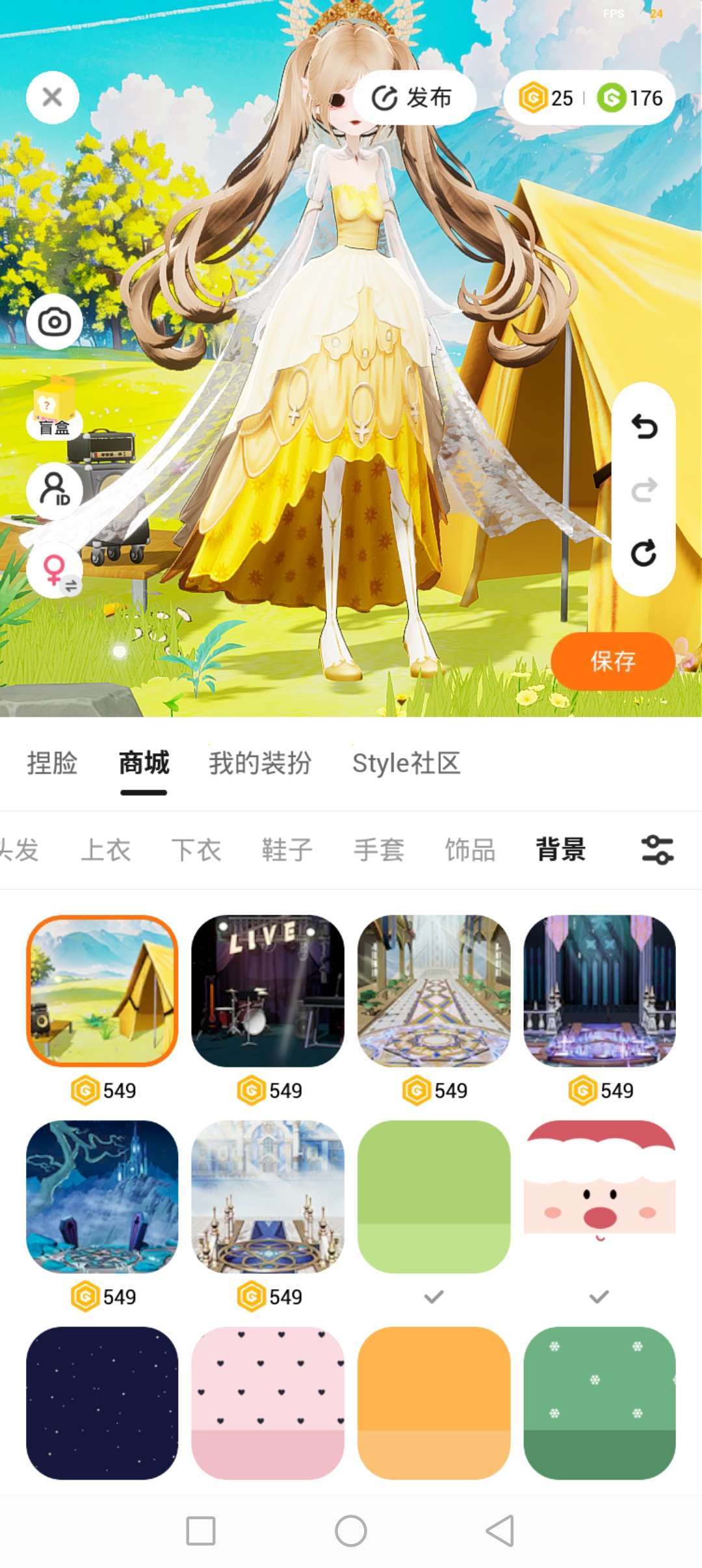The height and width of the screenshot is (1568, 702).
Task: Select the 鞋子 category
Action: [x=287, y=850]
